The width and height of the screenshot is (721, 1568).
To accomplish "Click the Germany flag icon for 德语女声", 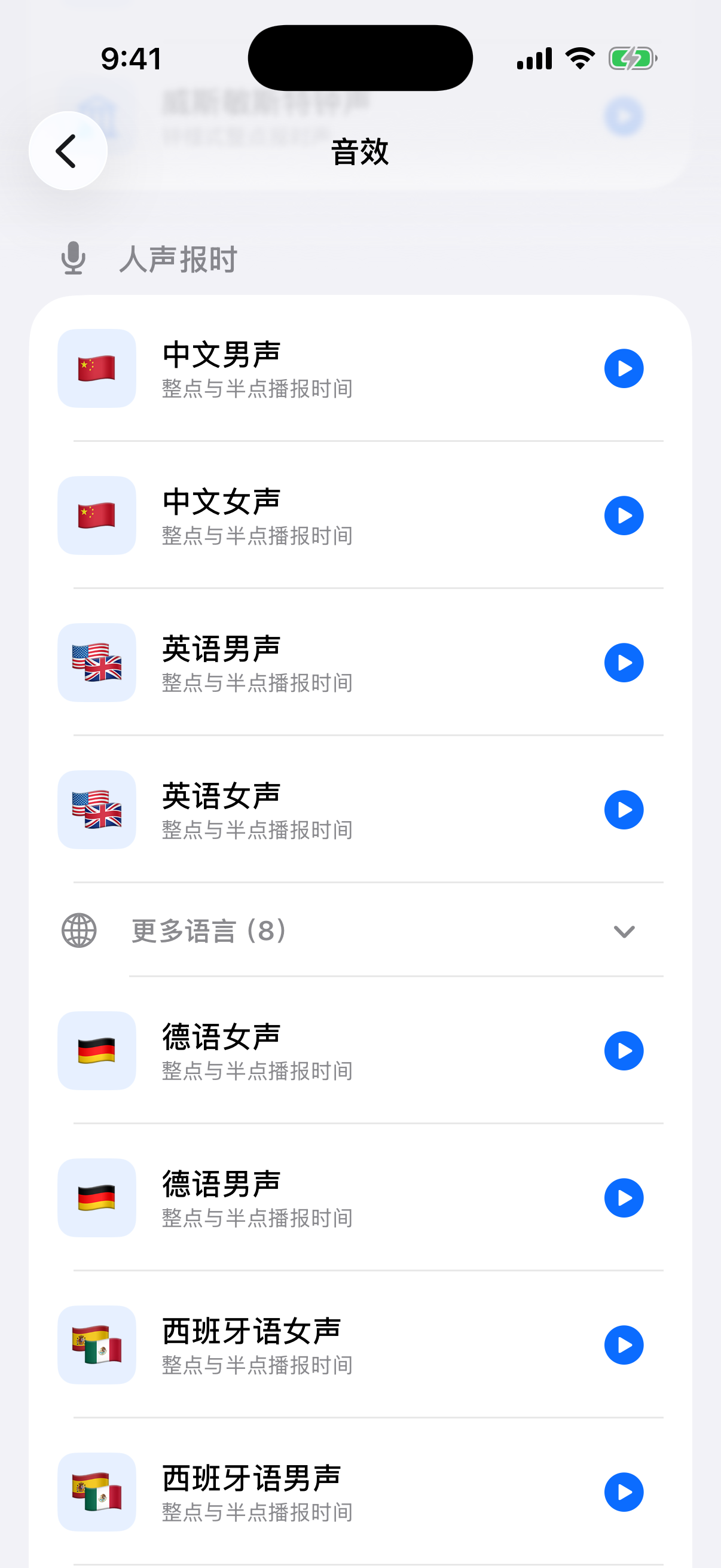I will click(96, 1051).
